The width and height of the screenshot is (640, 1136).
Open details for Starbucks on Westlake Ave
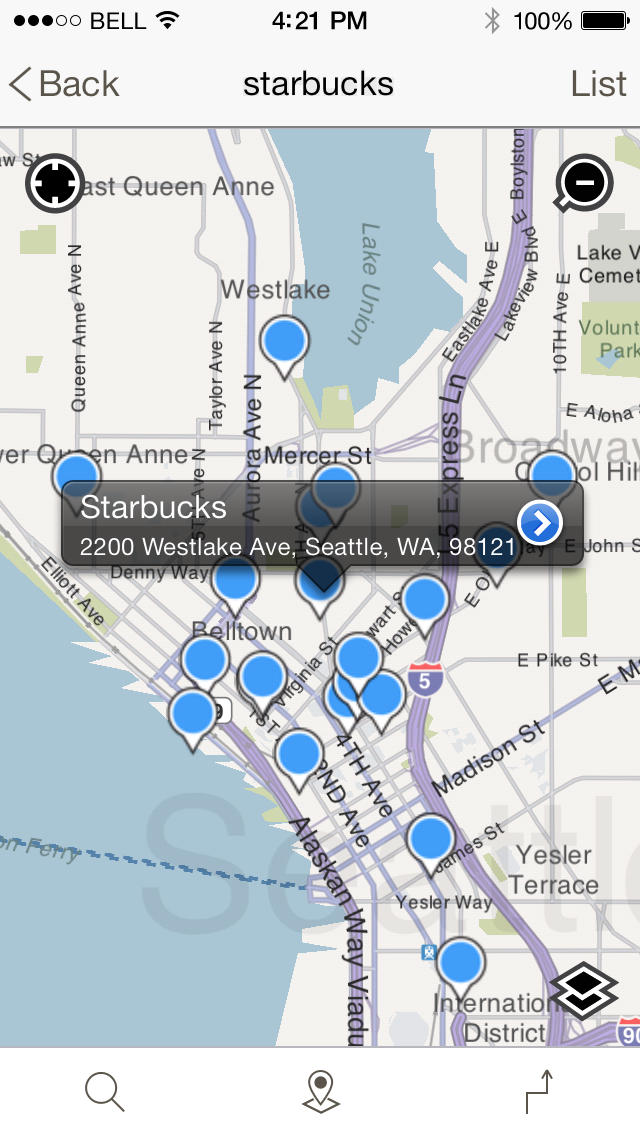click(x=540, y=522)
